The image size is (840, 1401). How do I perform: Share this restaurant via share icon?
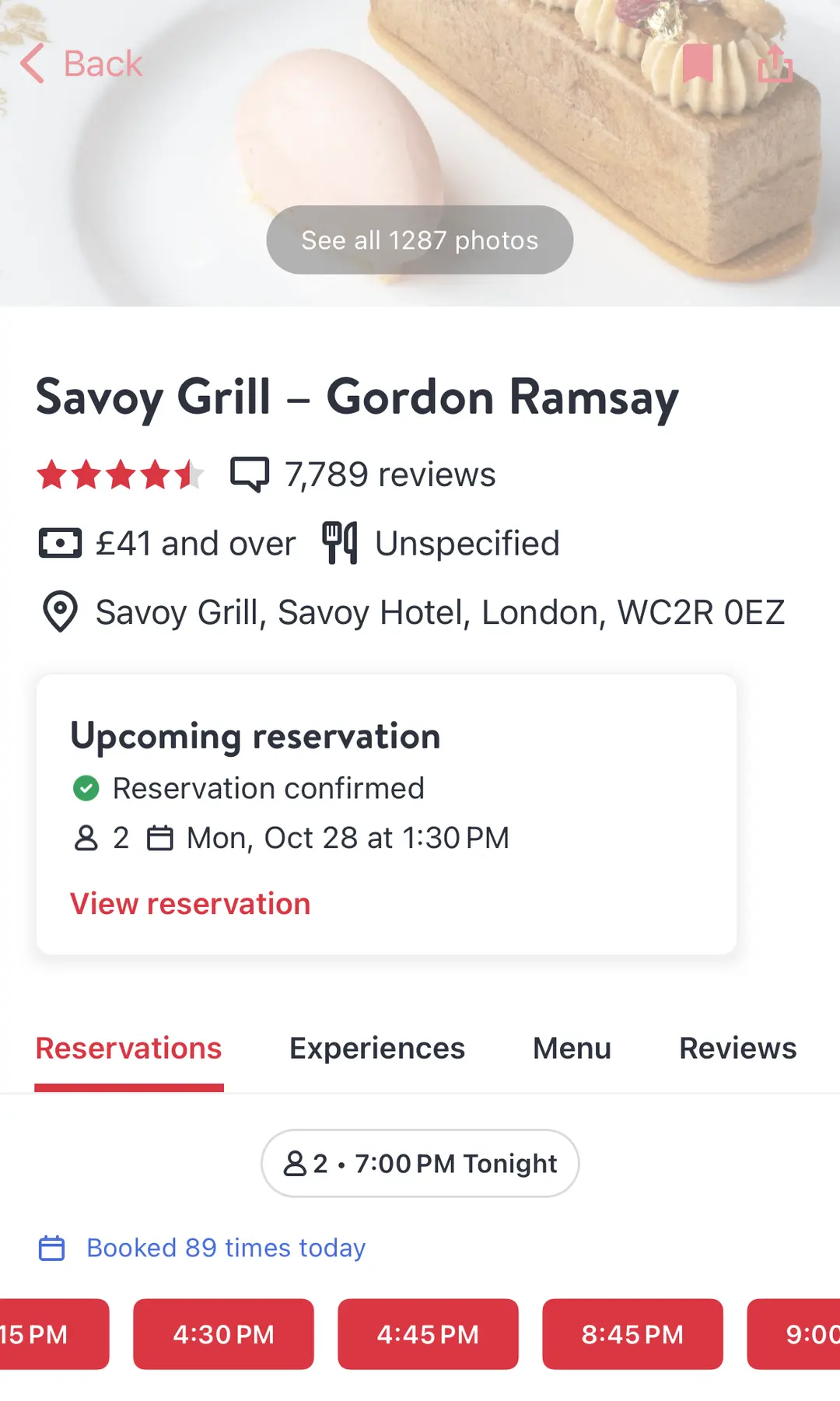tap(775, 62)
